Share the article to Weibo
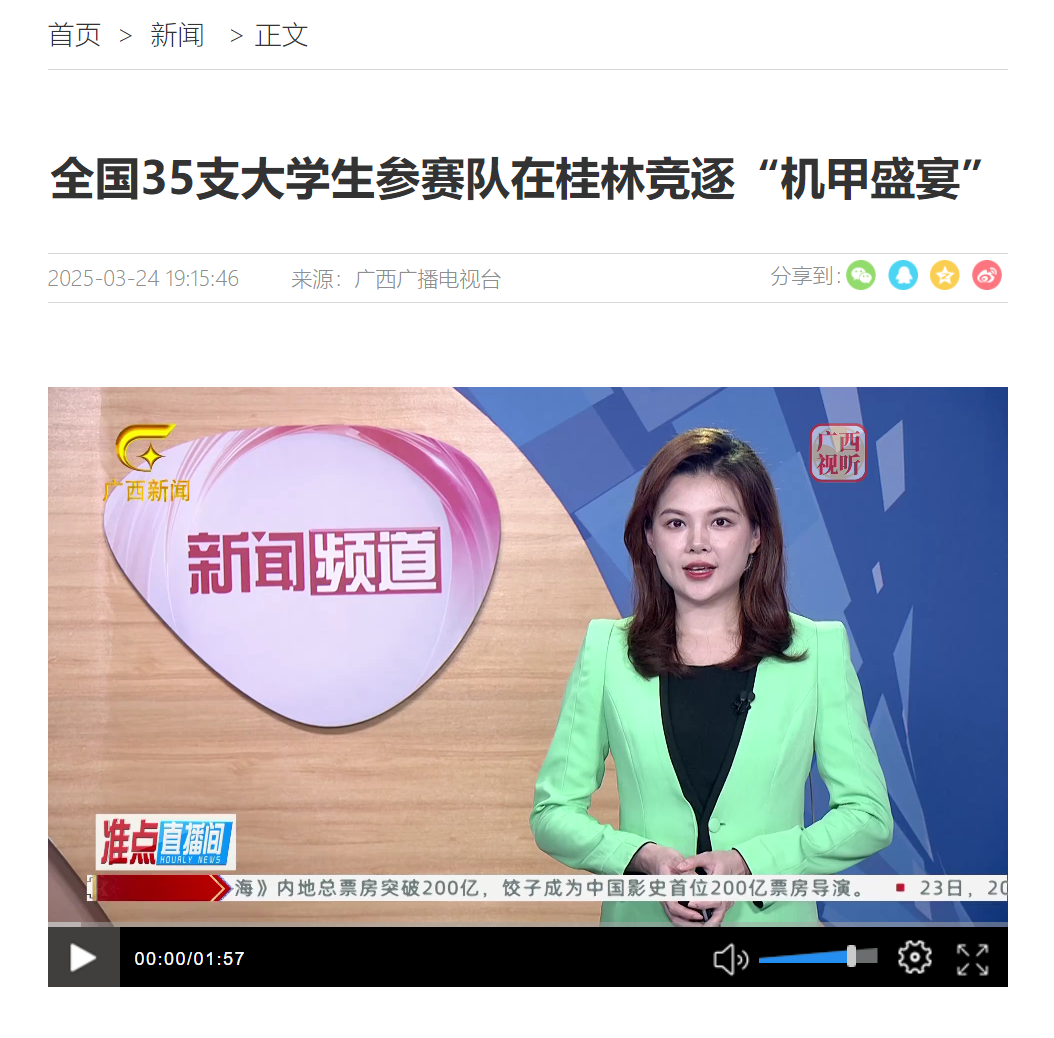 tap(987, 275)
